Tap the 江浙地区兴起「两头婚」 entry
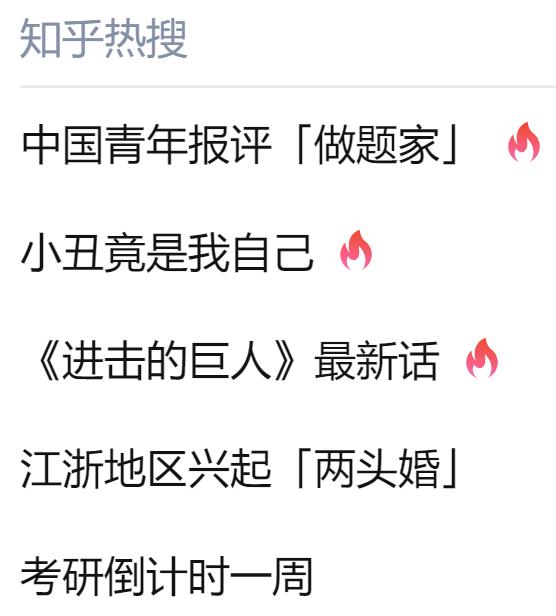 (240, 468)
